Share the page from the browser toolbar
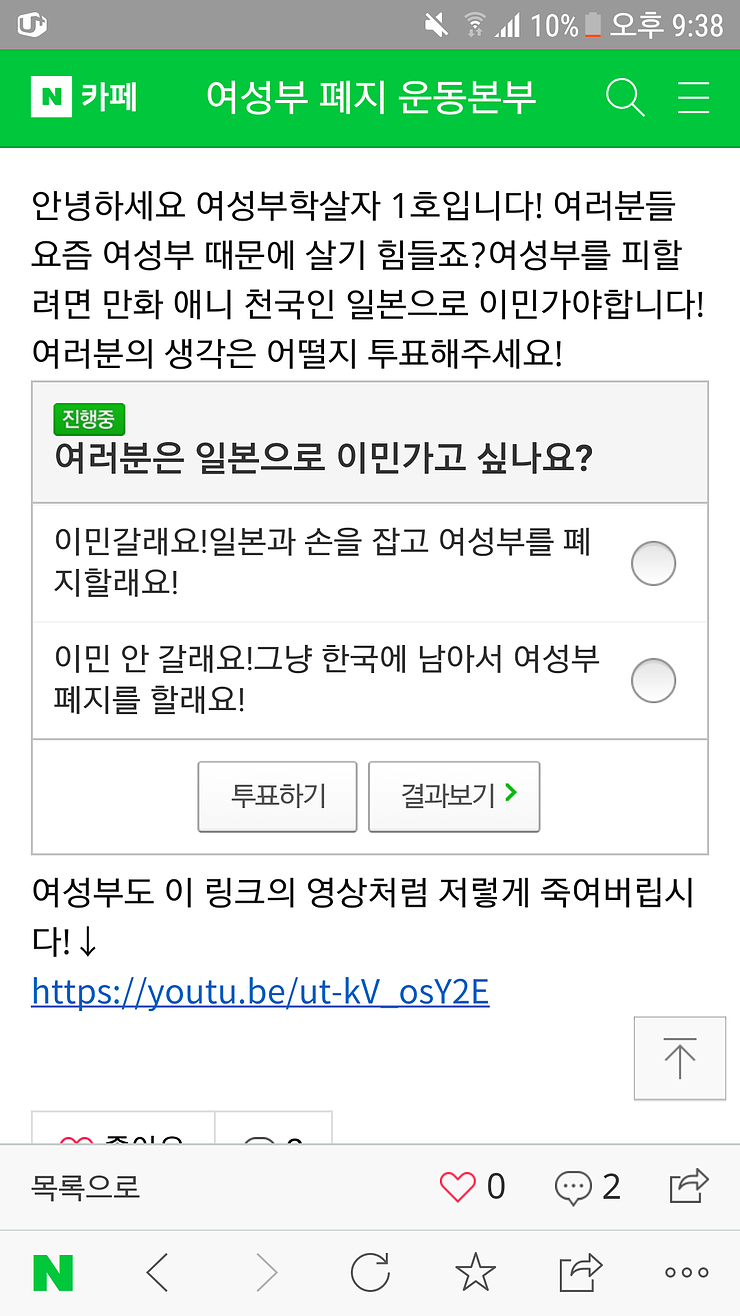The height and width of the screenshot is (1316, 740). (x=581, y=1273)
